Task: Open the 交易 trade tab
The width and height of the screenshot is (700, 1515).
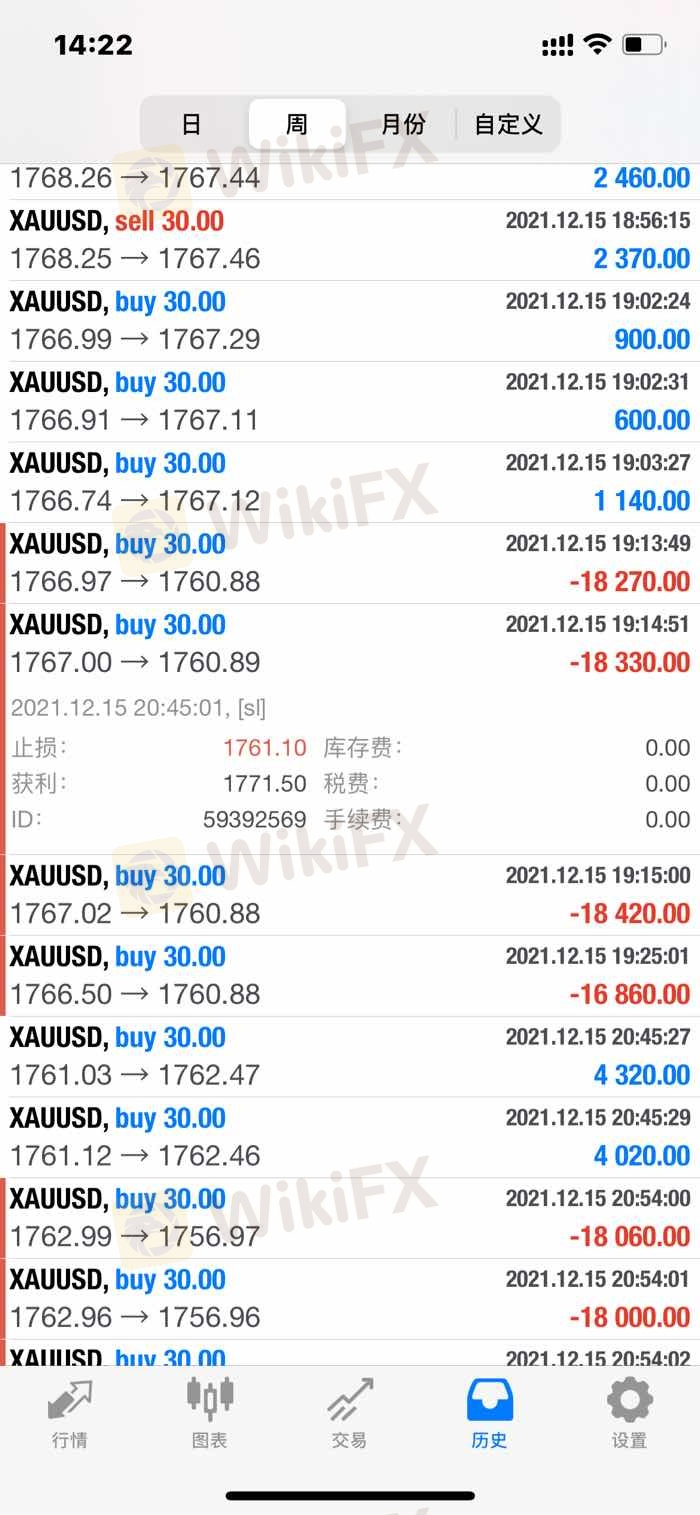Action: pyautogui.click(x=350, y=1414)
